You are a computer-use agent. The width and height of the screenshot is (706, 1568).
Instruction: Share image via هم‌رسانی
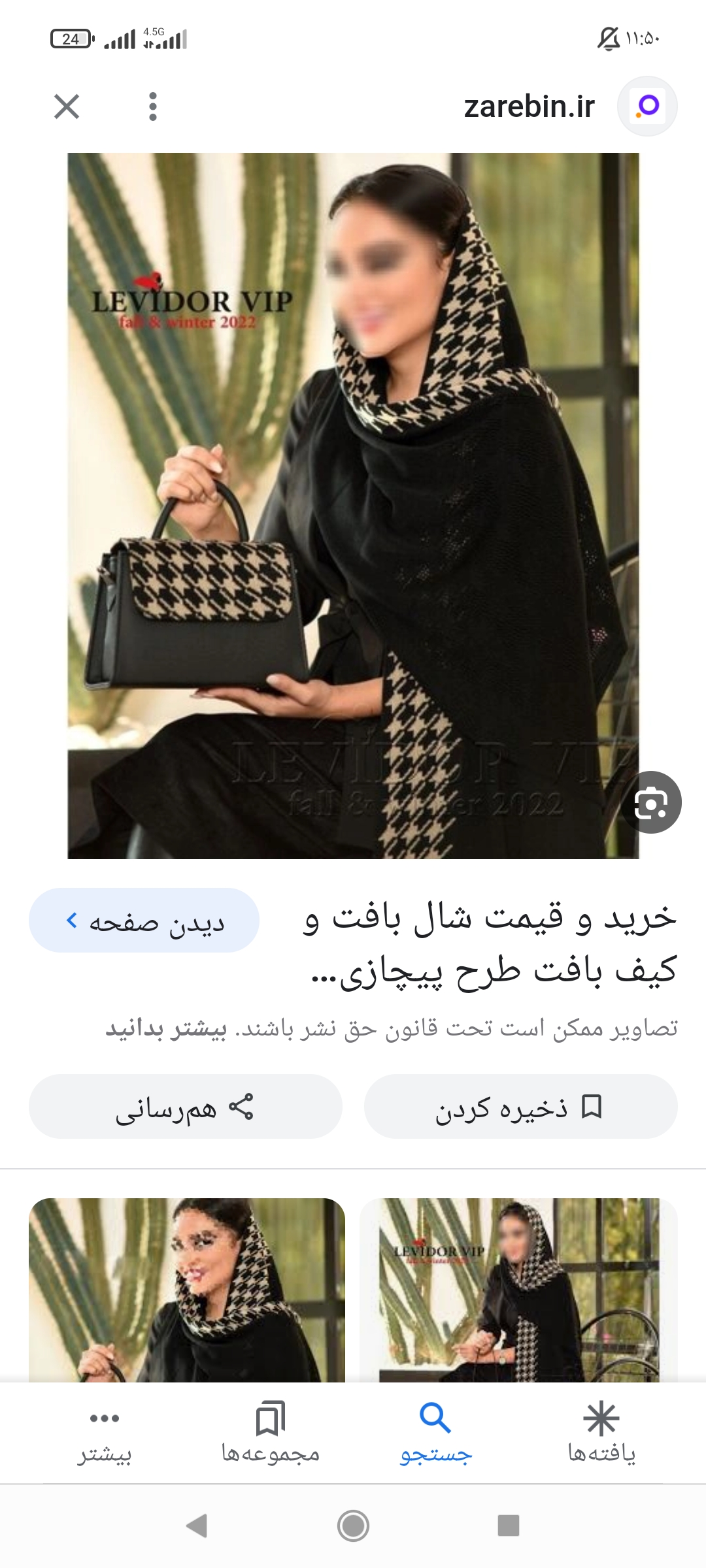coord(185,1107)
